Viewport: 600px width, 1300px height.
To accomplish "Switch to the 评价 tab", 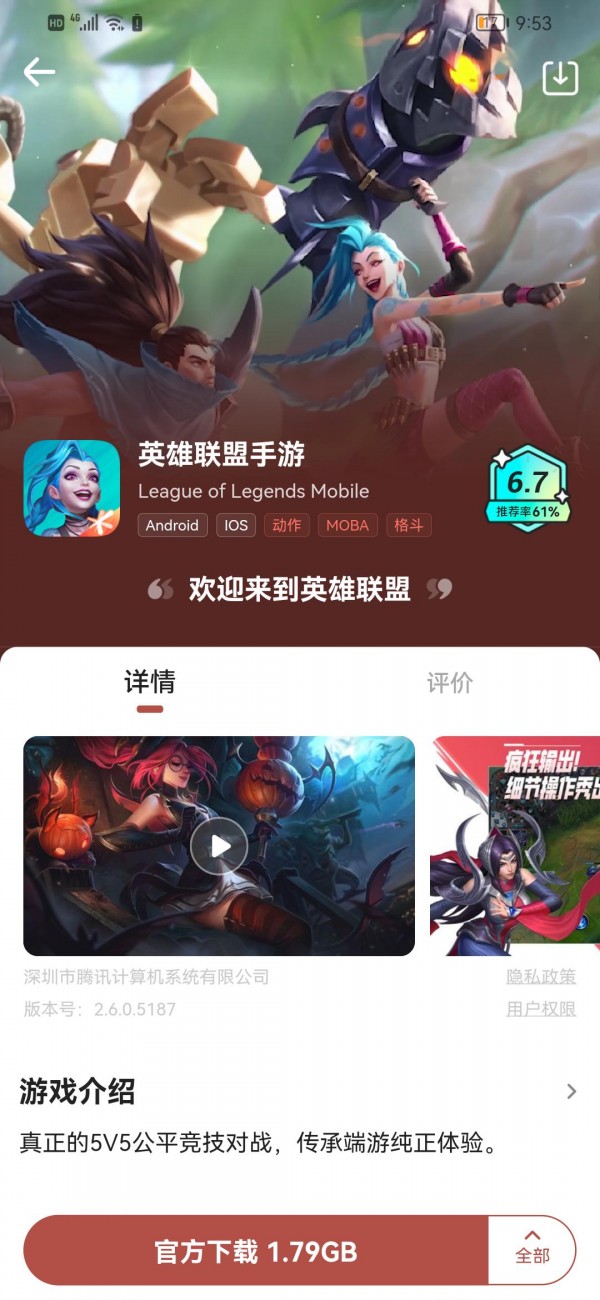I will [x=449, y=683].
